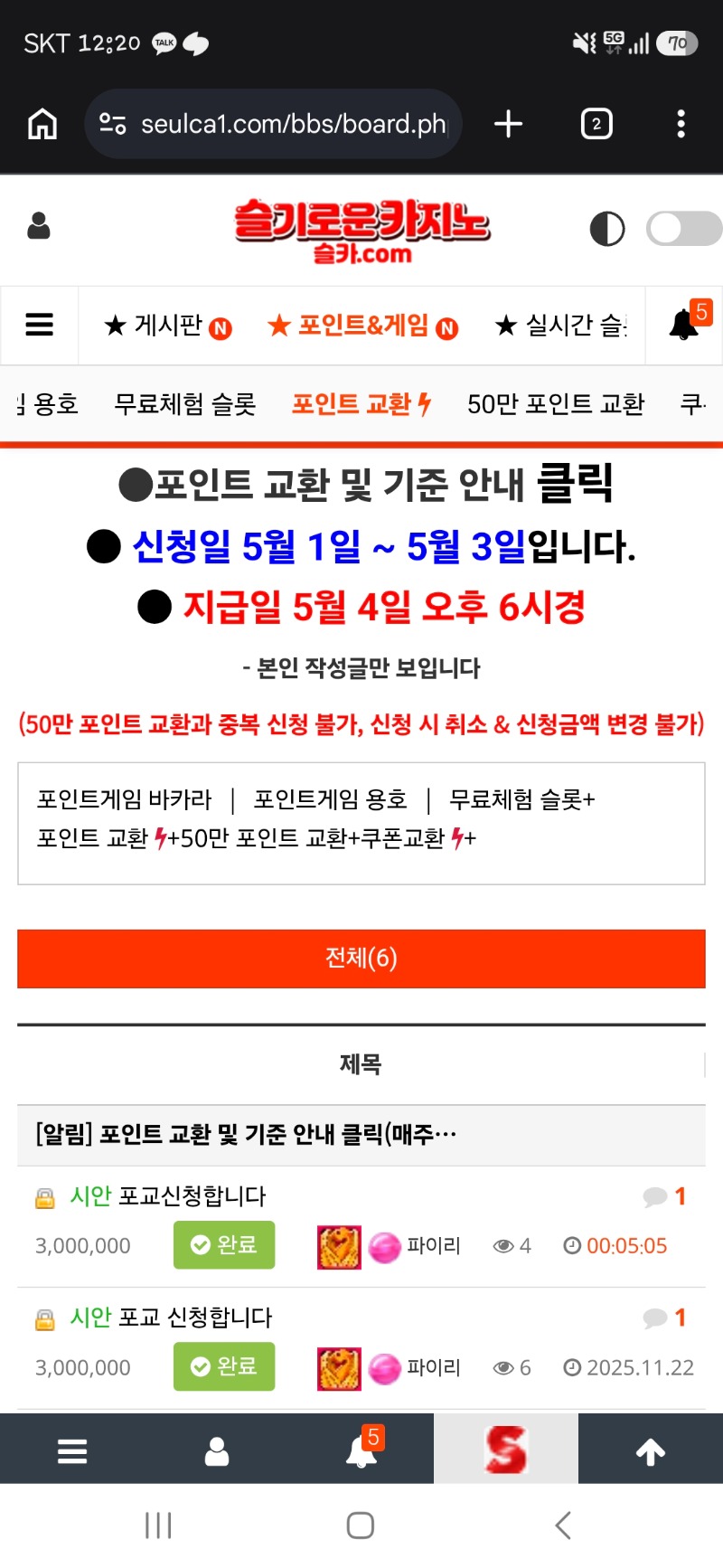Open the user profile icon in header

pyautogui.click(x=39, y=226)
